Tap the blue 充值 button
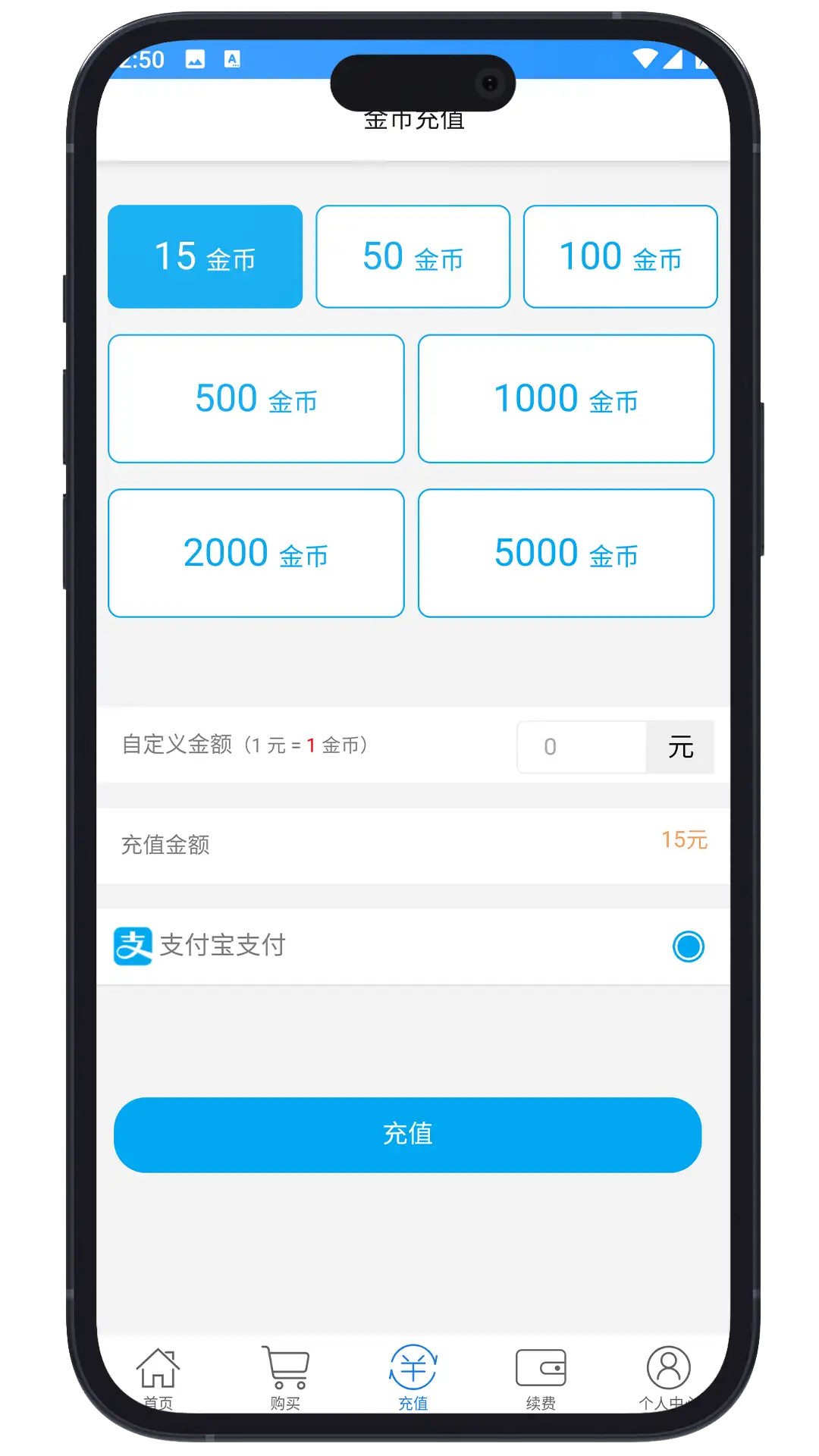This screenshot has height=1456, width=819. pos(407,1134)
